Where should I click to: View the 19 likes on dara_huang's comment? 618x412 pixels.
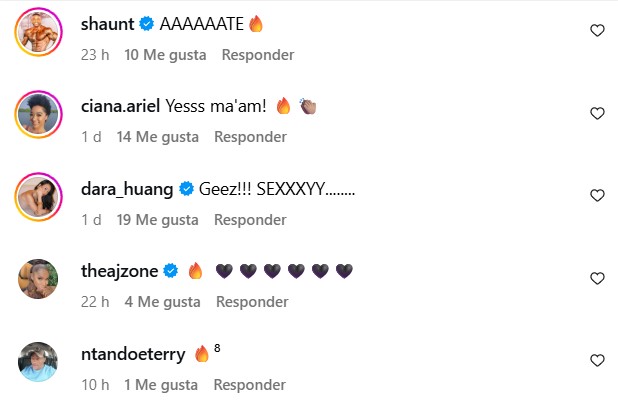[x=157, y=219]
